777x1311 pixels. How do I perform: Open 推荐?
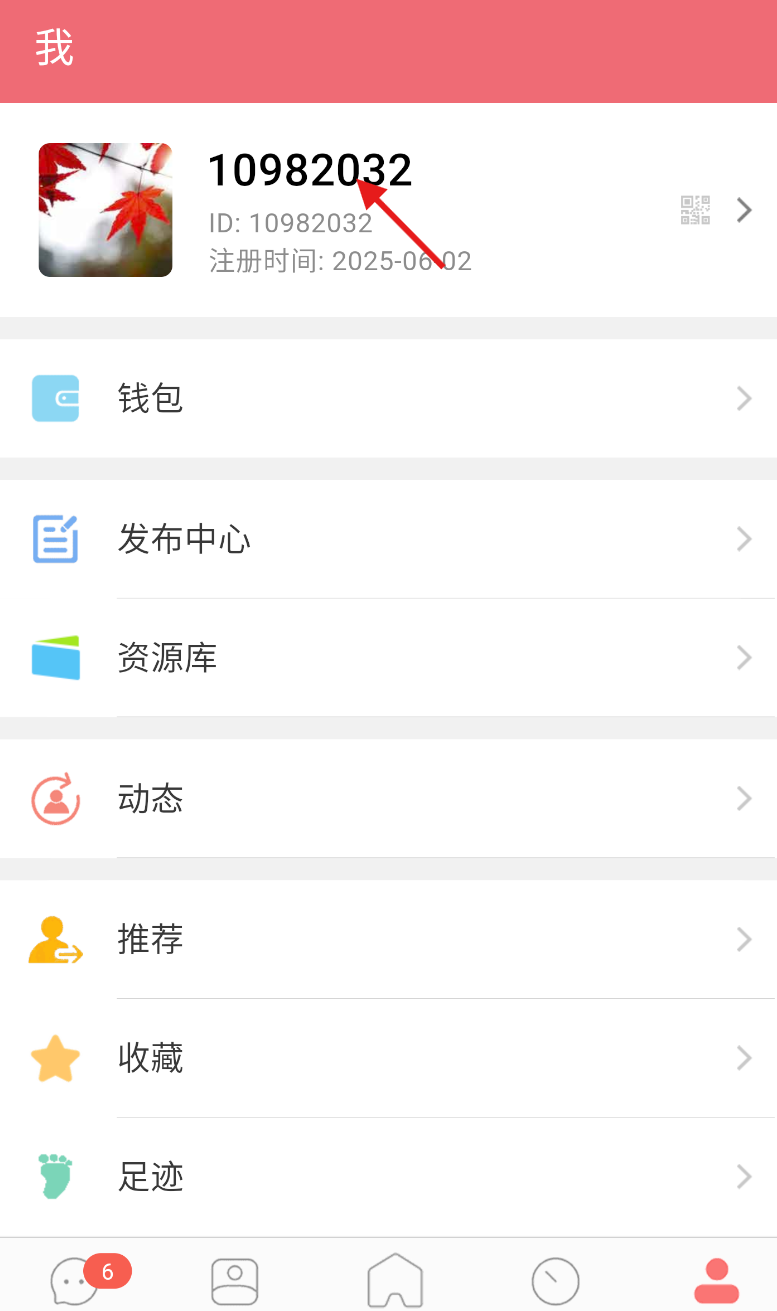tap(388, 940)
